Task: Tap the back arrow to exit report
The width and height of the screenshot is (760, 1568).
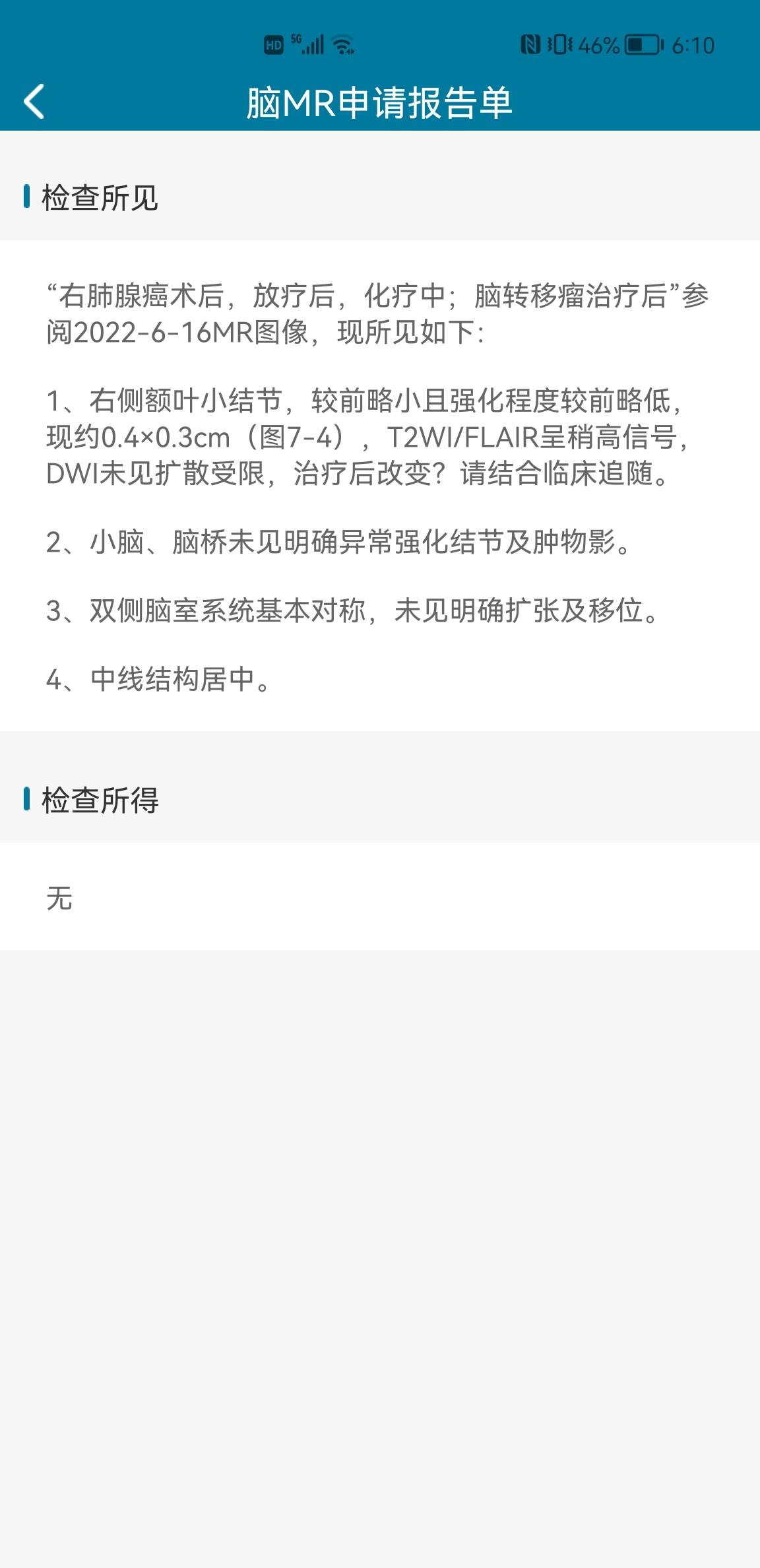Action: point(34,100)
